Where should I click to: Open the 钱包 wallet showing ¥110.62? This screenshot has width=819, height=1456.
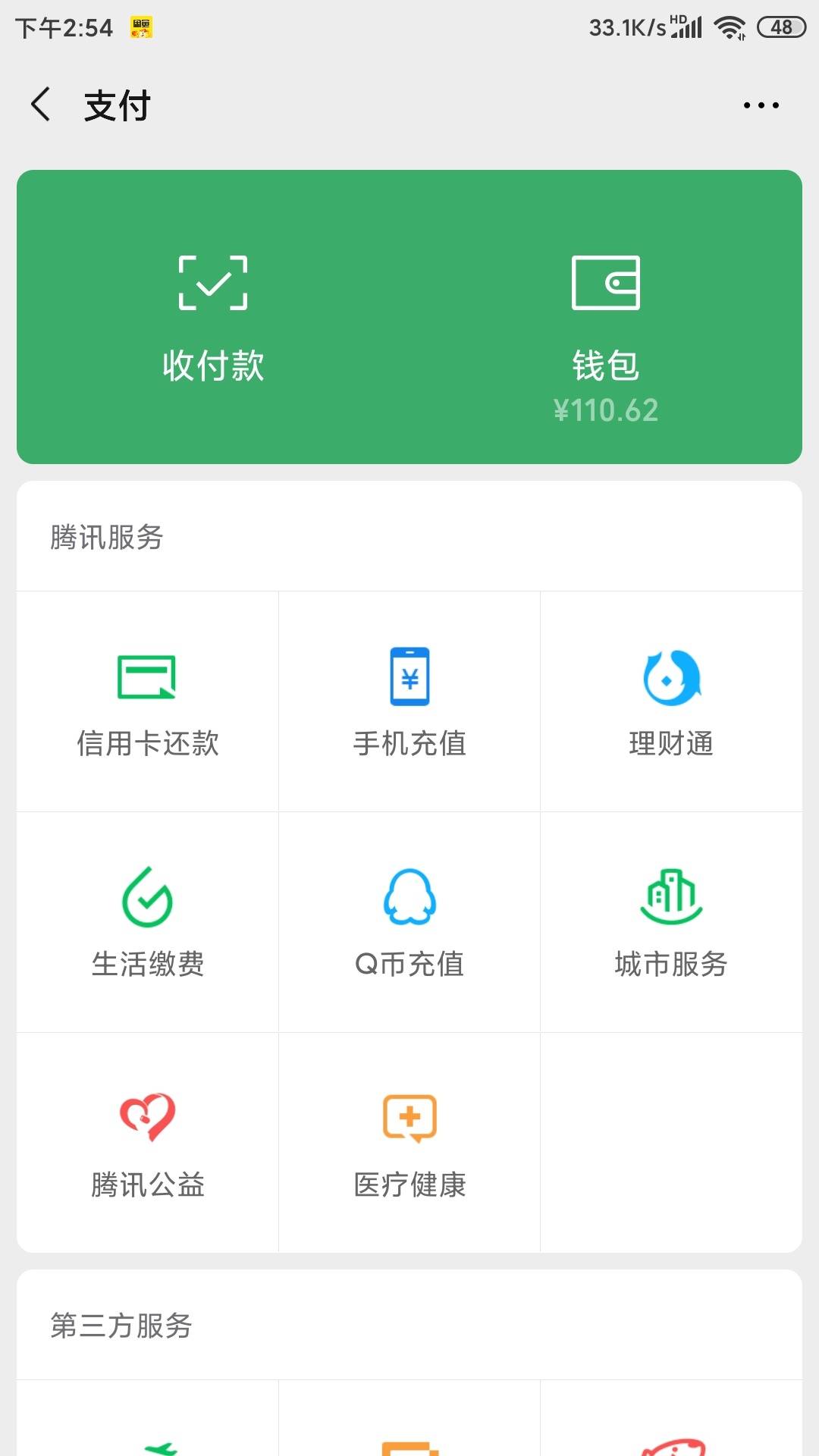pyautogui.click(x=606, y=317)
